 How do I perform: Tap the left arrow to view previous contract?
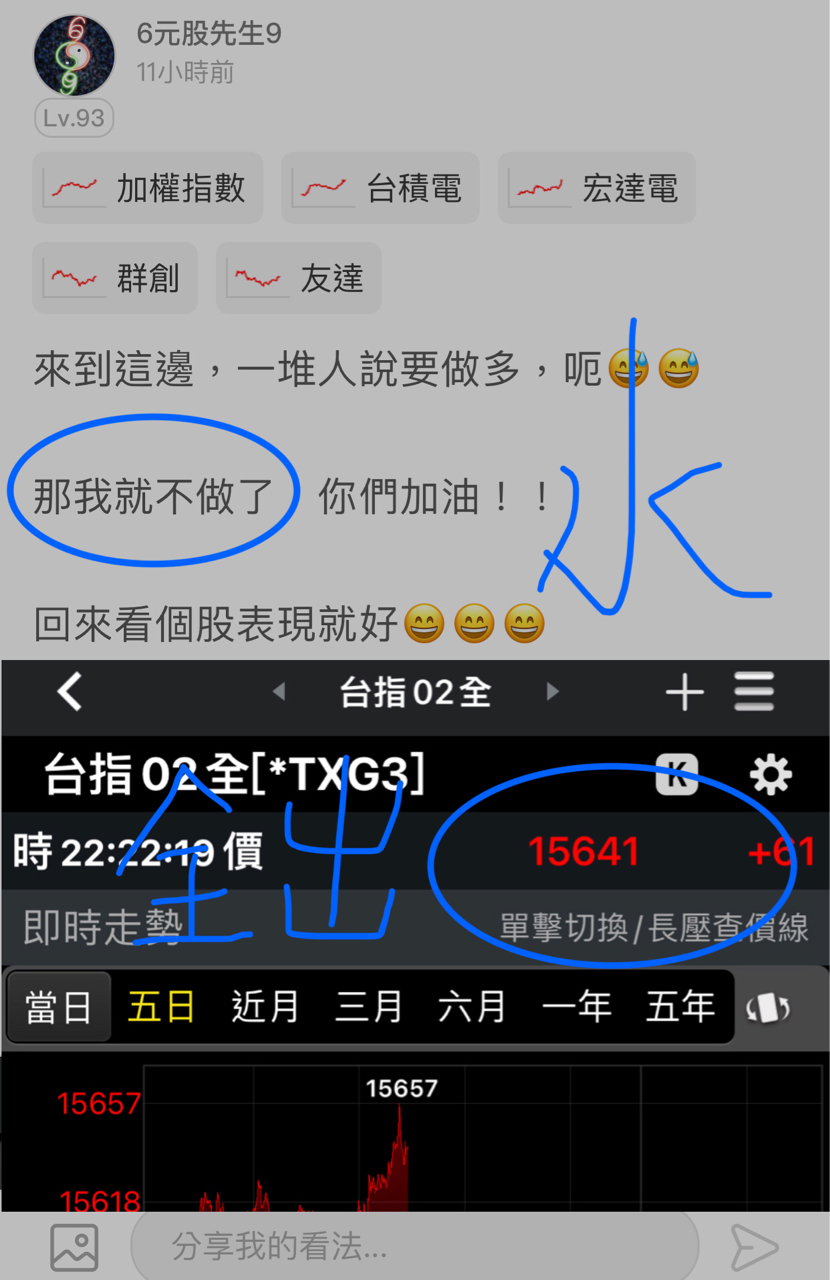point(279,691)
